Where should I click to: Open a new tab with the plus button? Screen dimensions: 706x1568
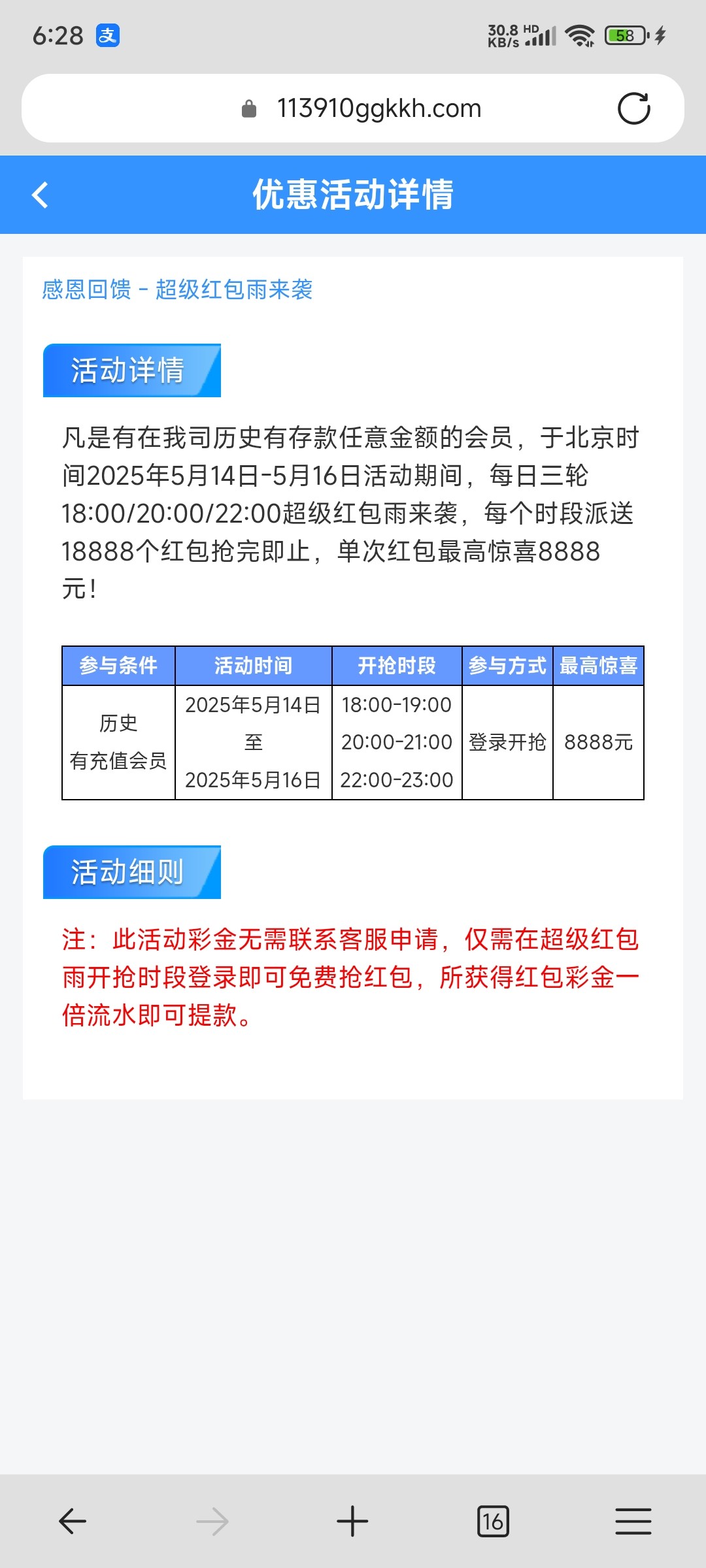352,1521
